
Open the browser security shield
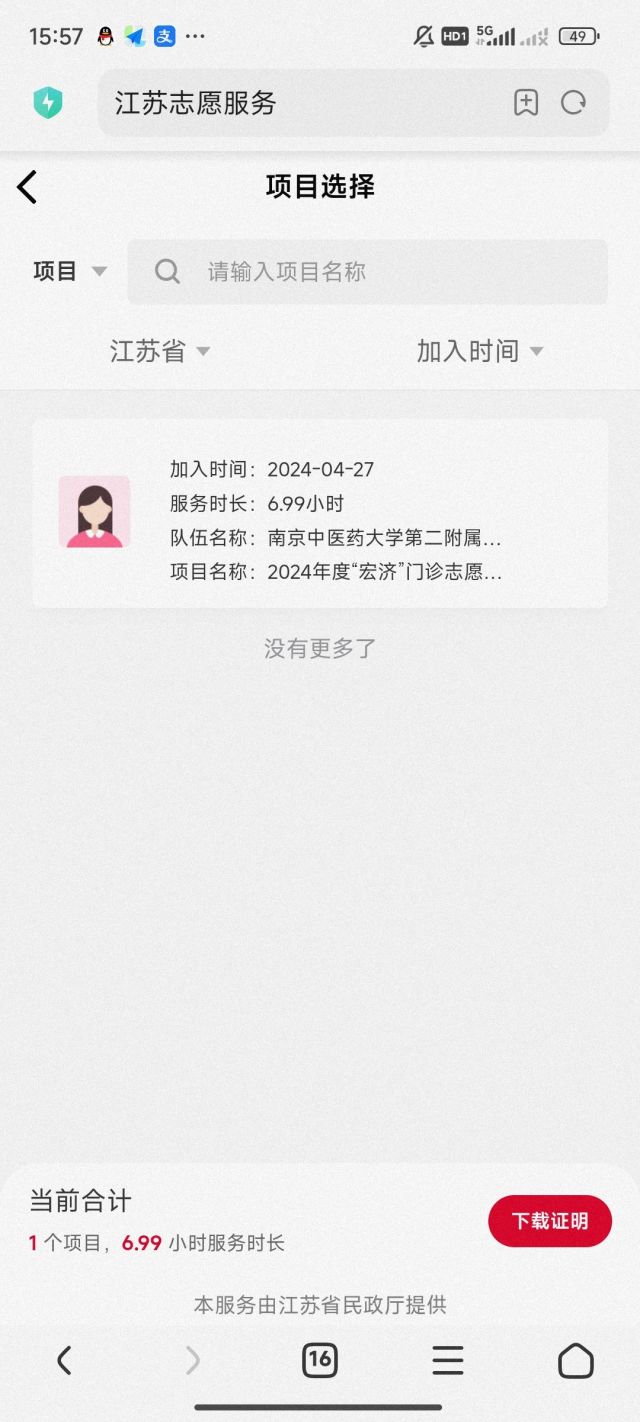coord(47,102)
